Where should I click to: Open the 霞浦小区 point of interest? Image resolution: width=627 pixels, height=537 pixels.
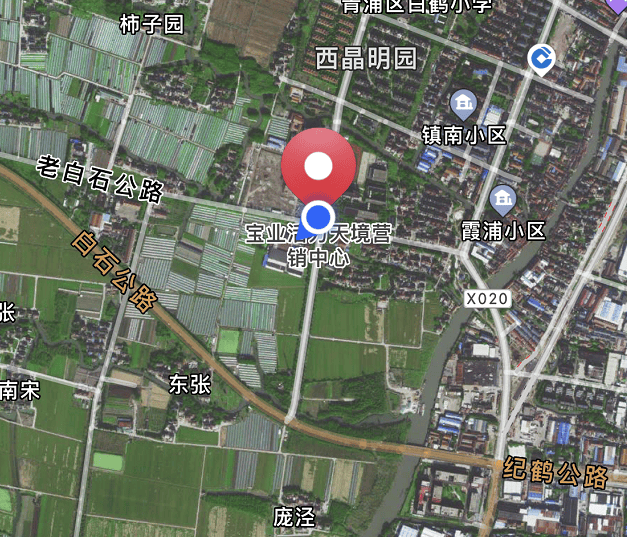502,199
